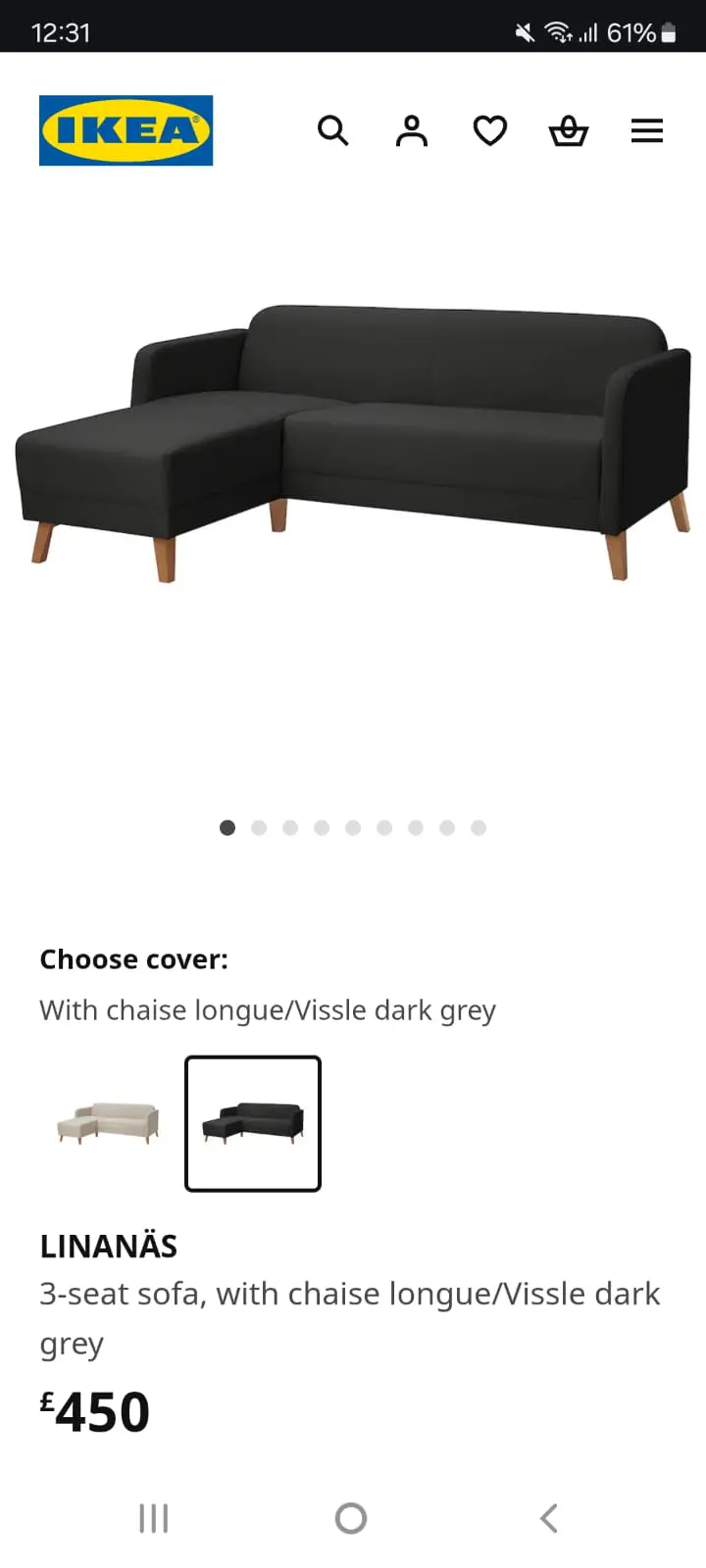Open the account profile icon
This screenshot has width=706, height=1568.
point(412,130)
